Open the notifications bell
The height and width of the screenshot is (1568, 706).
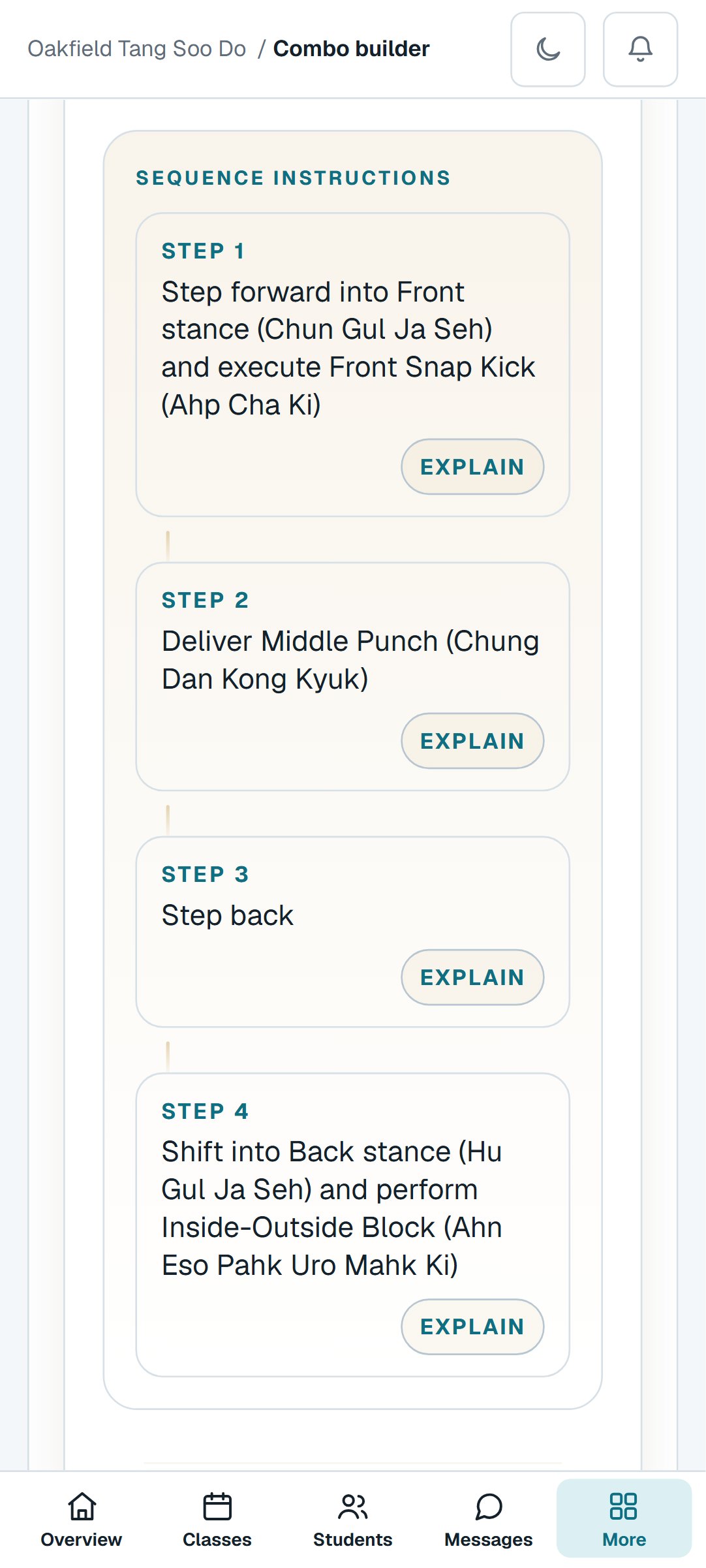point(641,49)
